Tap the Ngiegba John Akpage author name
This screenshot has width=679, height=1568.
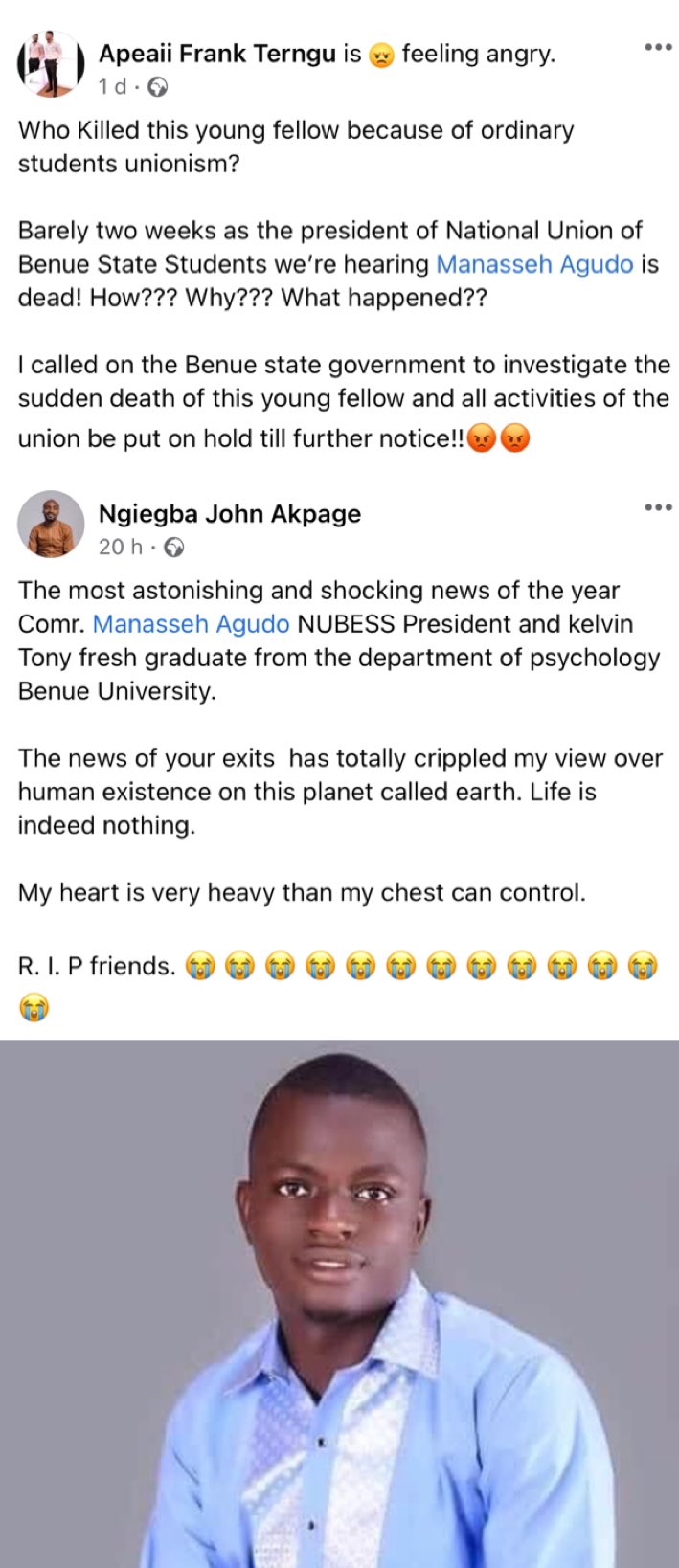(230, 514)
